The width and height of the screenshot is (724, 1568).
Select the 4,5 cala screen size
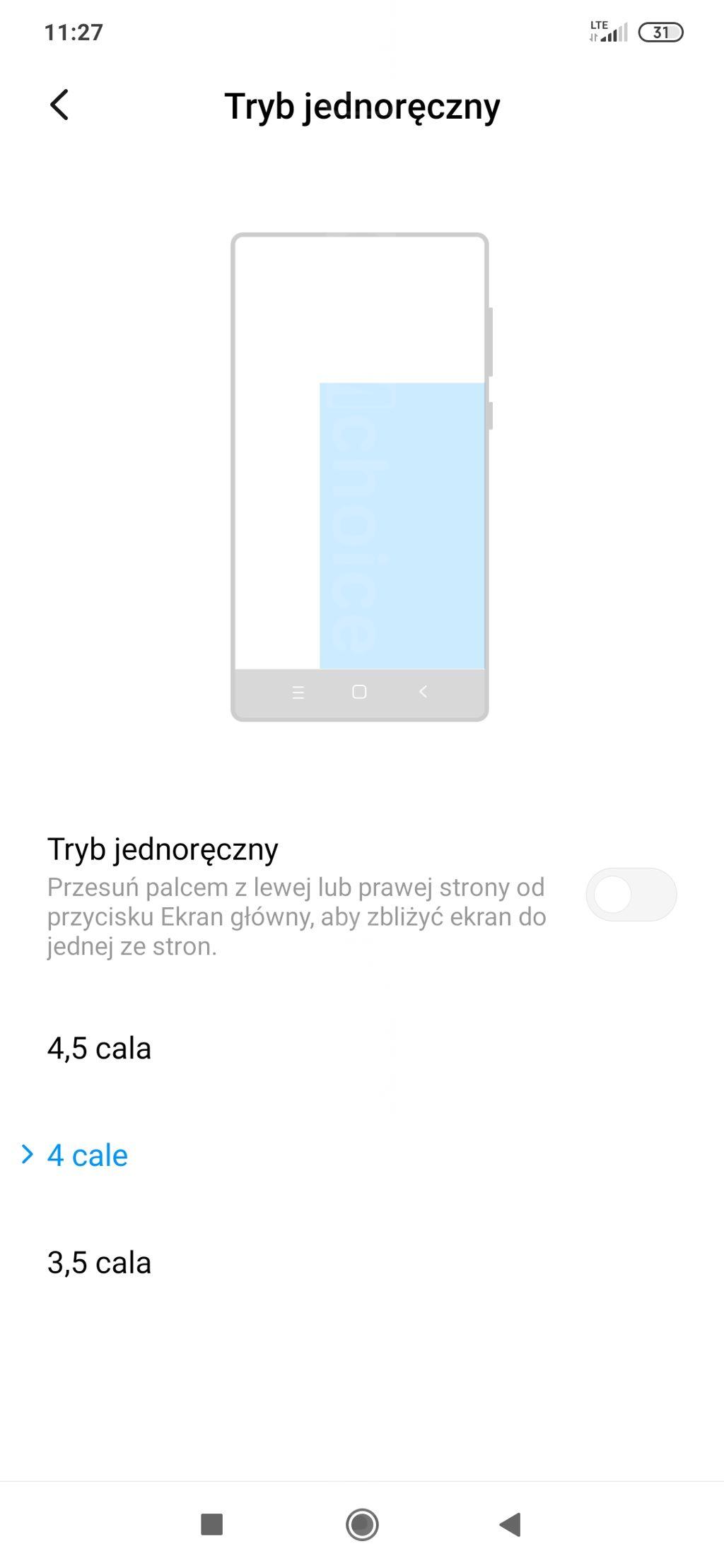[x=99, y=1049]
